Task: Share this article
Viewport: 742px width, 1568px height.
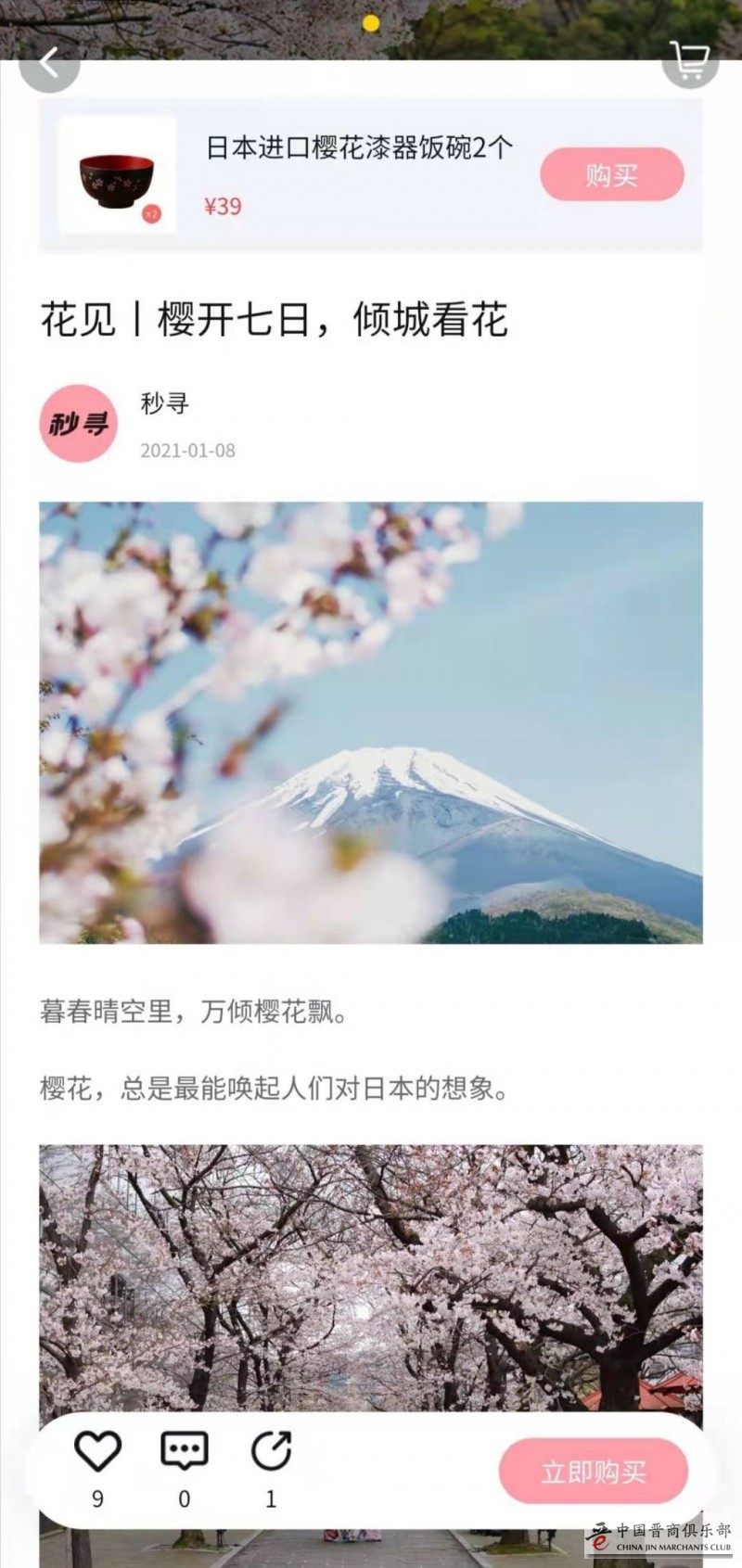Action: pyautogui.click(x=271, y=1451)
